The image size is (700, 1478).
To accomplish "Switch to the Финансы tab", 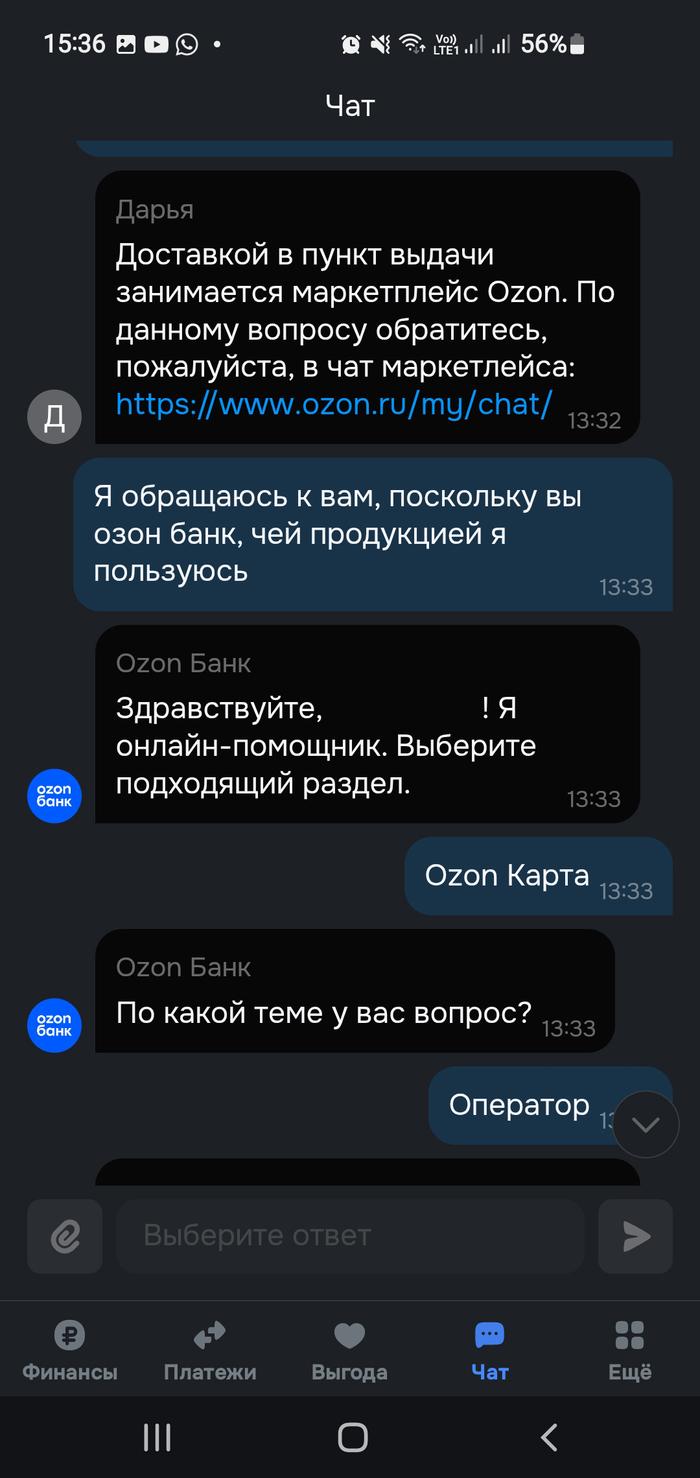I will coord(70,1350).
